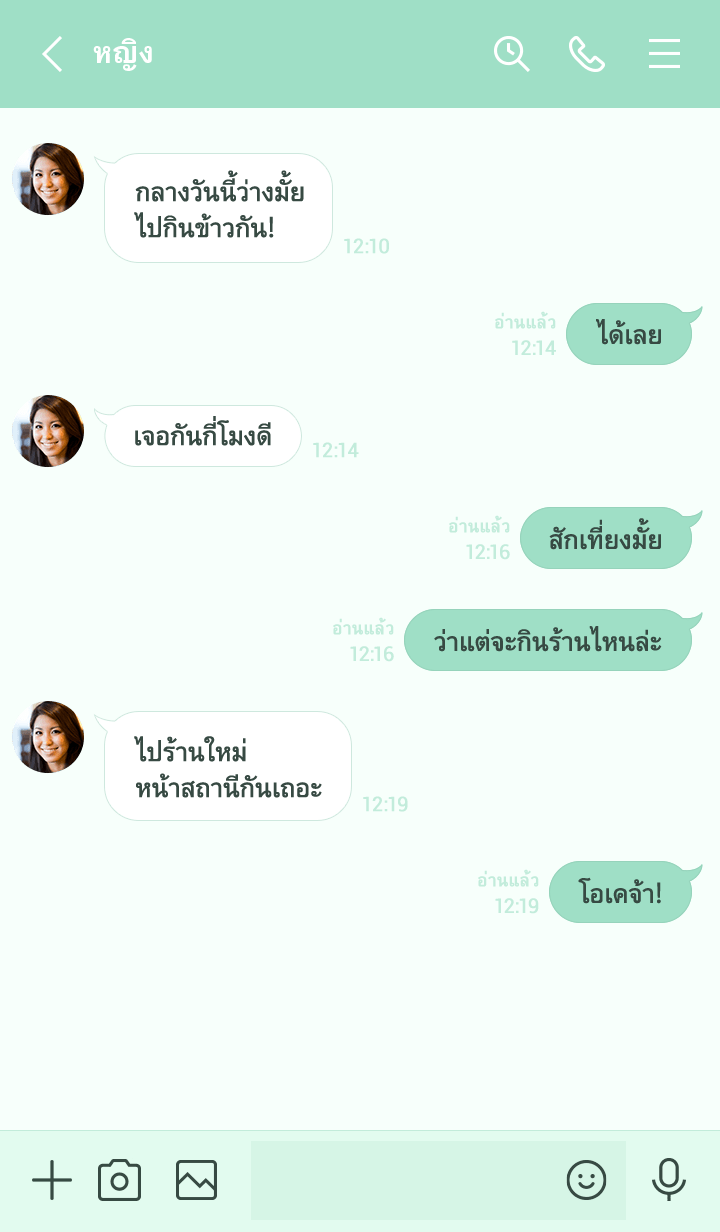Start a voice call with หญิง

pos(587,54)
